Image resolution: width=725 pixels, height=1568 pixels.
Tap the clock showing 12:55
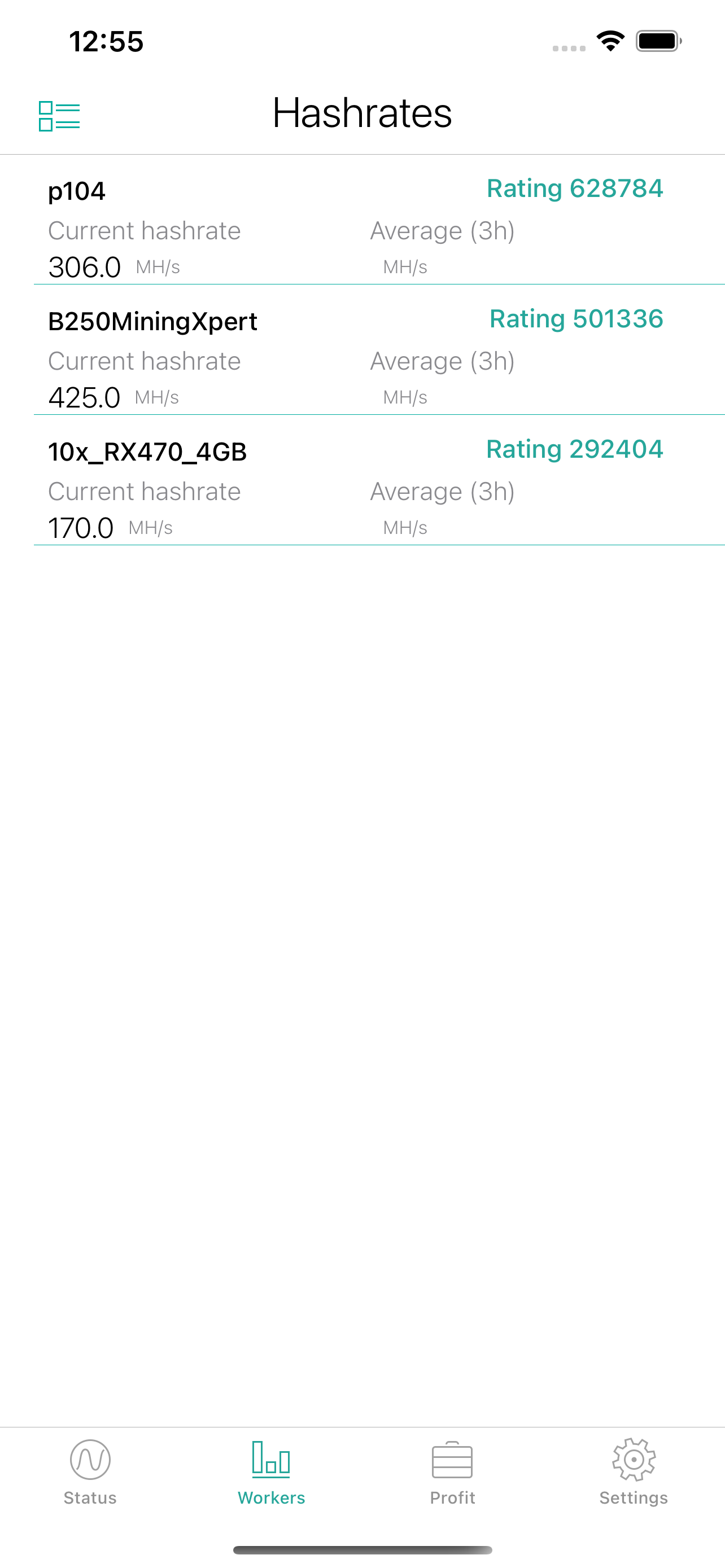108,41
